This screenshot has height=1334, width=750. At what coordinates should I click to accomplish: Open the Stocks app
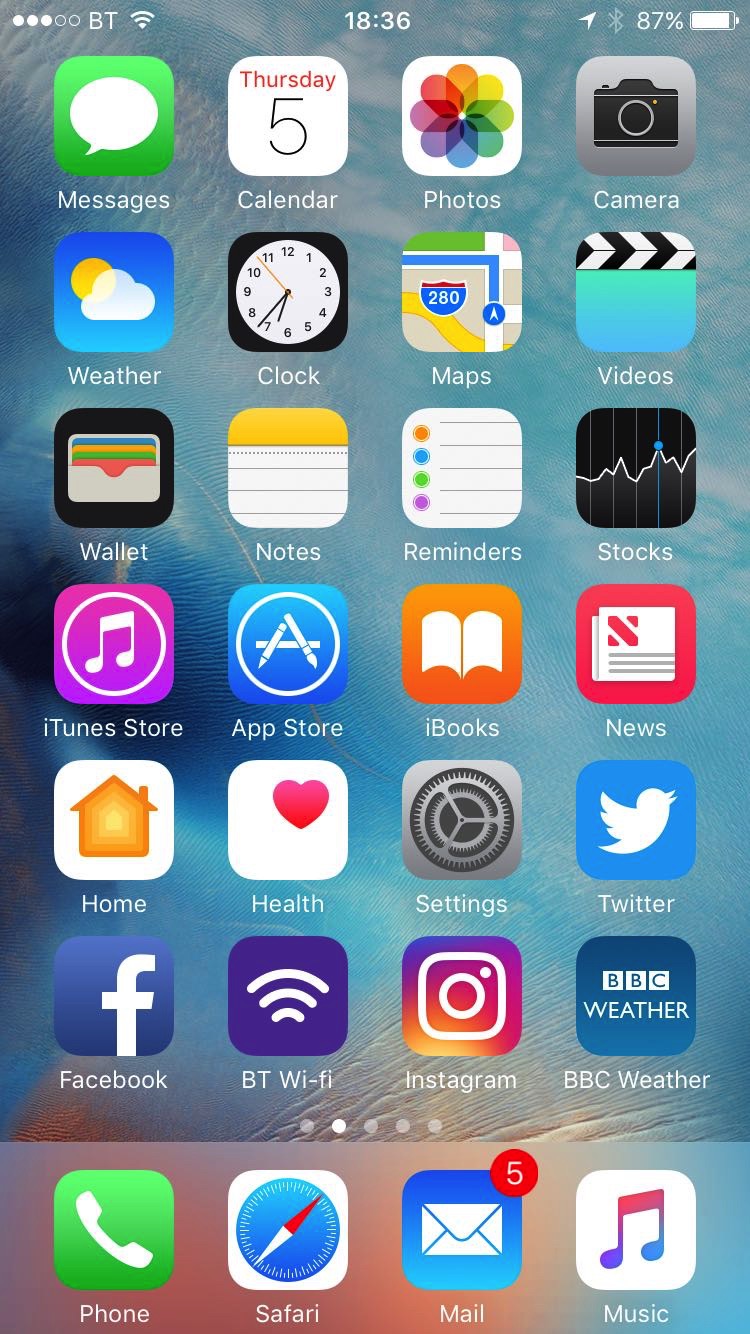point(636,468)
